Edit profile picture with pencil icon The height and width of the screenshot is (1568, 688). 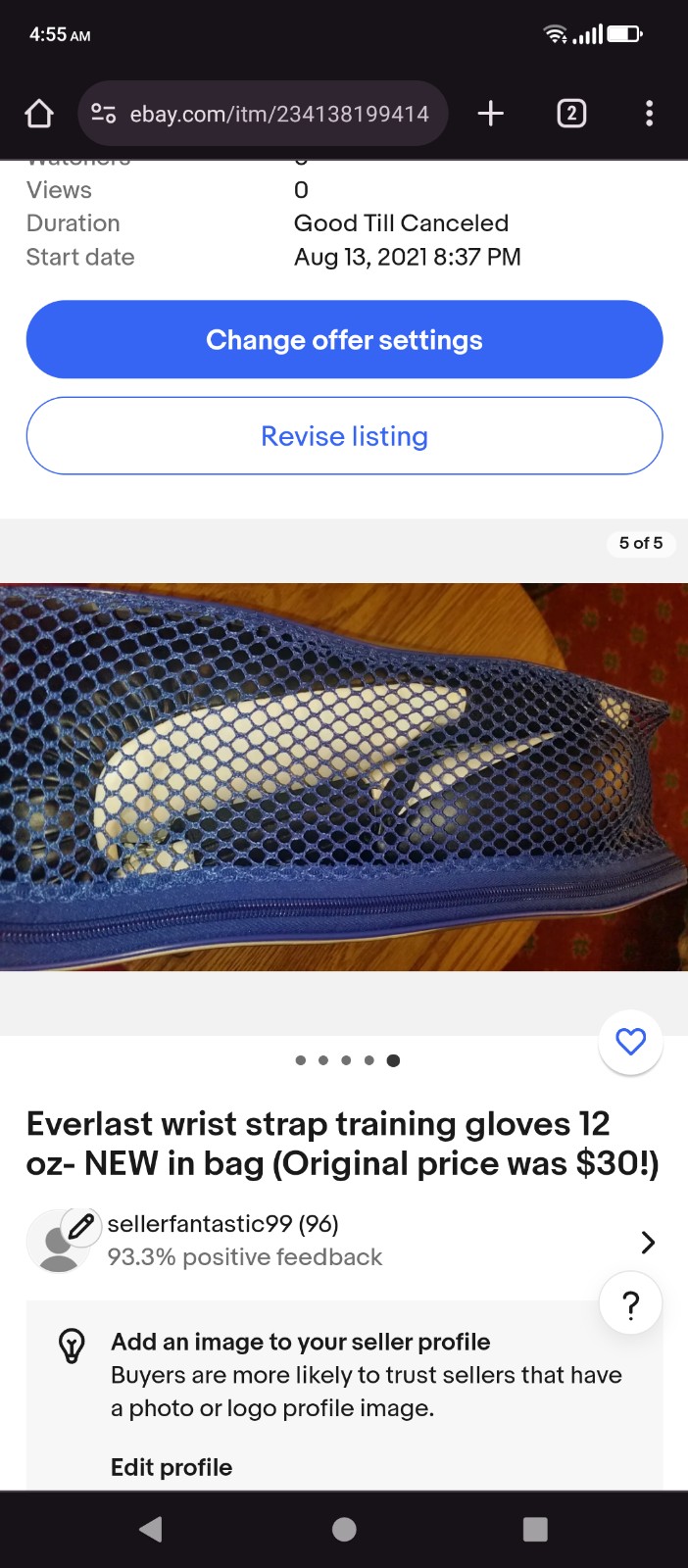point(81,1226)
